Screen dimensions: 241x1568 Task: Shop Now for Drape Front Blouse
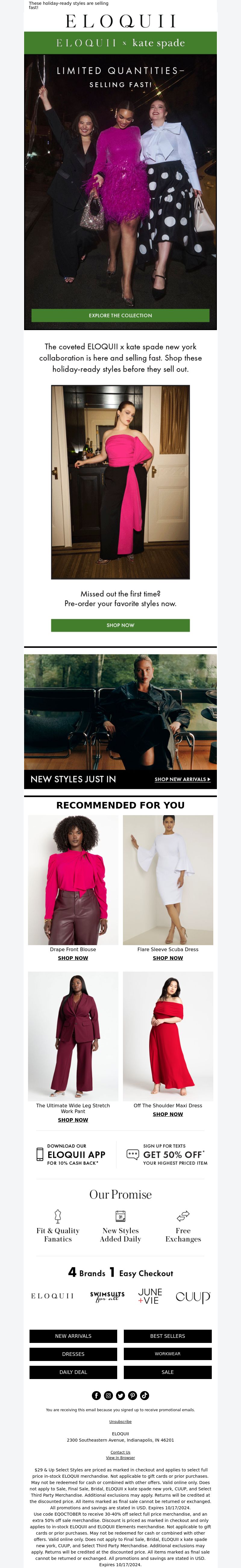click(x=73, y=958)
